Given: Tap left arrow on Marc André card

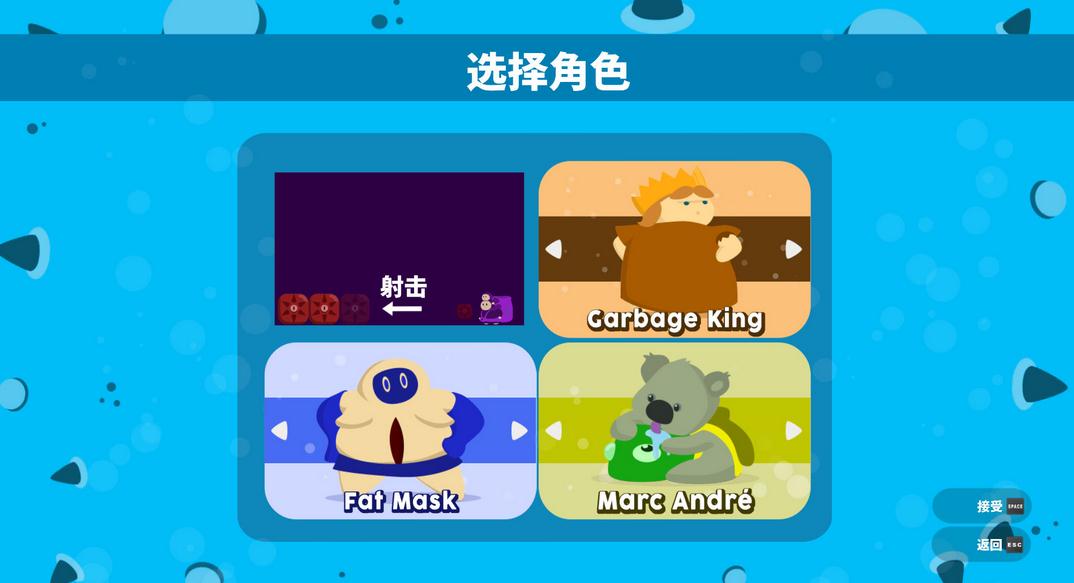Looking at the screenshot, I should tap(553, 431).
